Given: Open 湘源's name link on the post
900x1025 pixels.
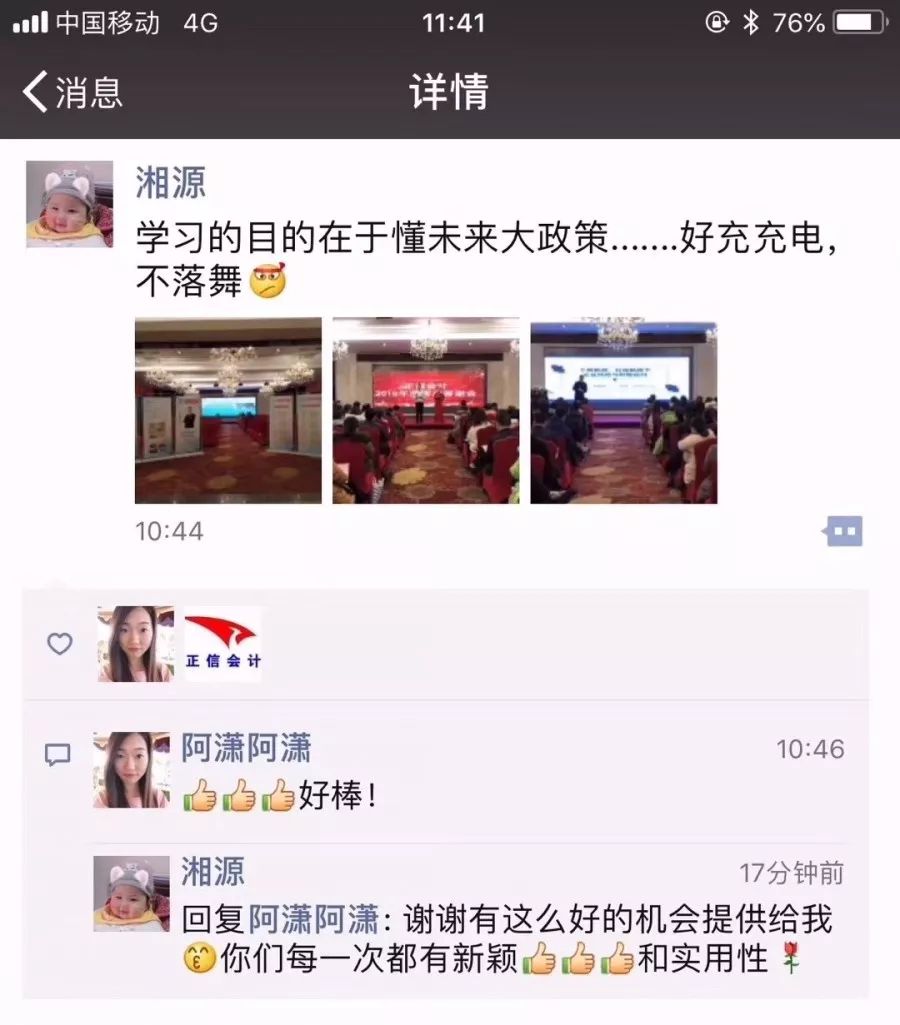Looking at the screenshot, I should 170,183.
